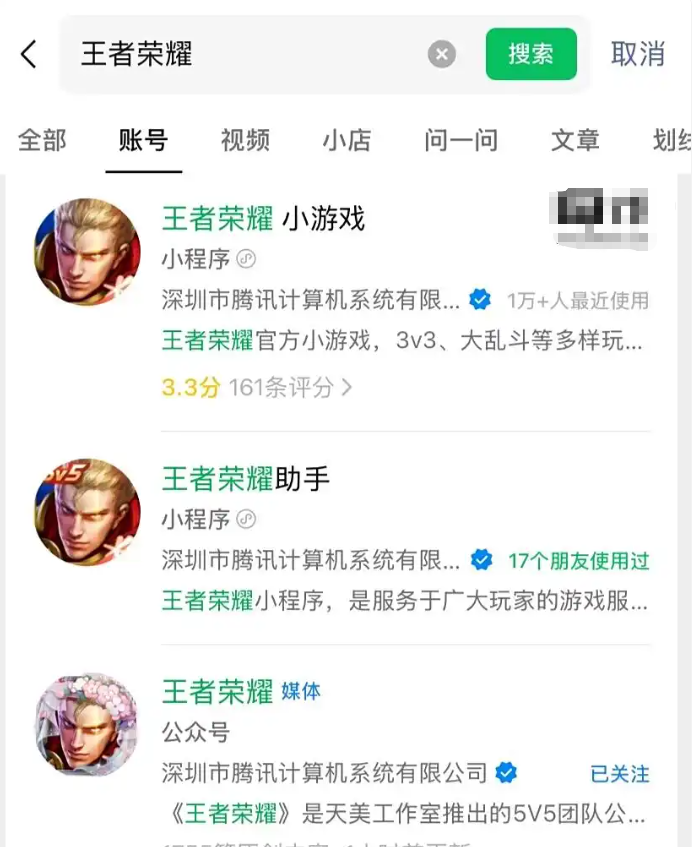Select the 账号 tab
The height and width of the screenshot is (847, 694).
coord(143,141)
